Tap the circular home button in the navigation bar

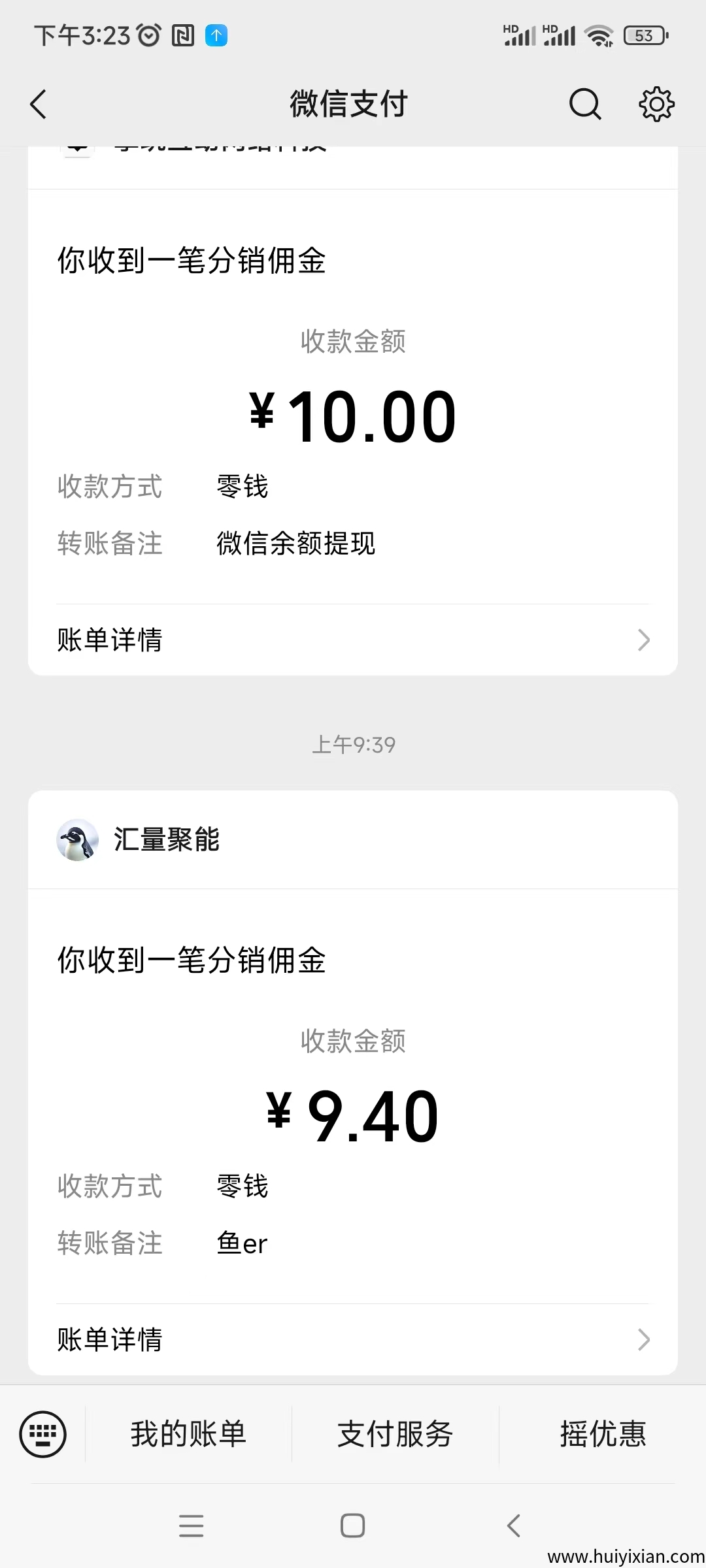click(x=353, y=1526)
